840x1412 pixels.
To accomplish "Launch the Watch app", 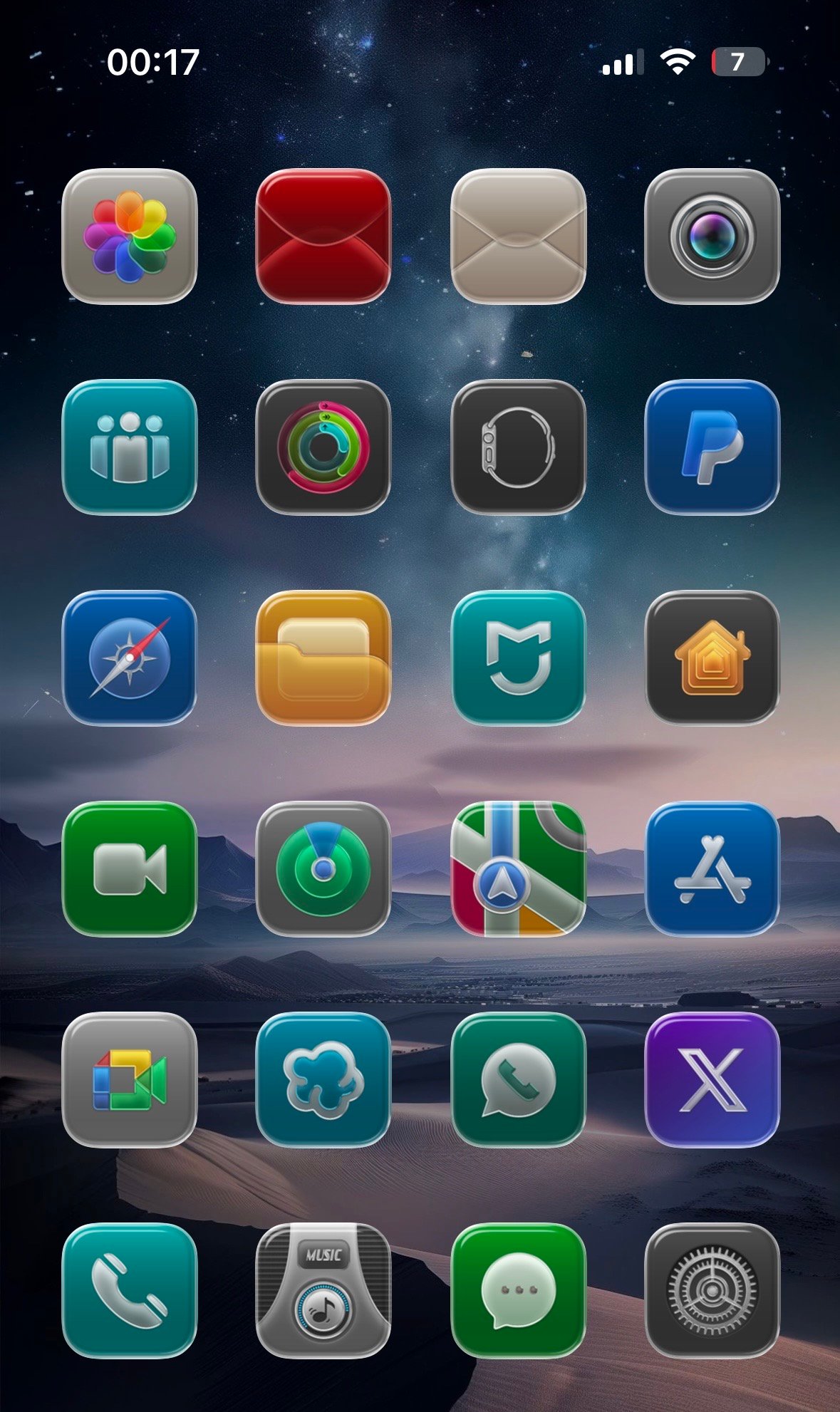I will (518, 447).
